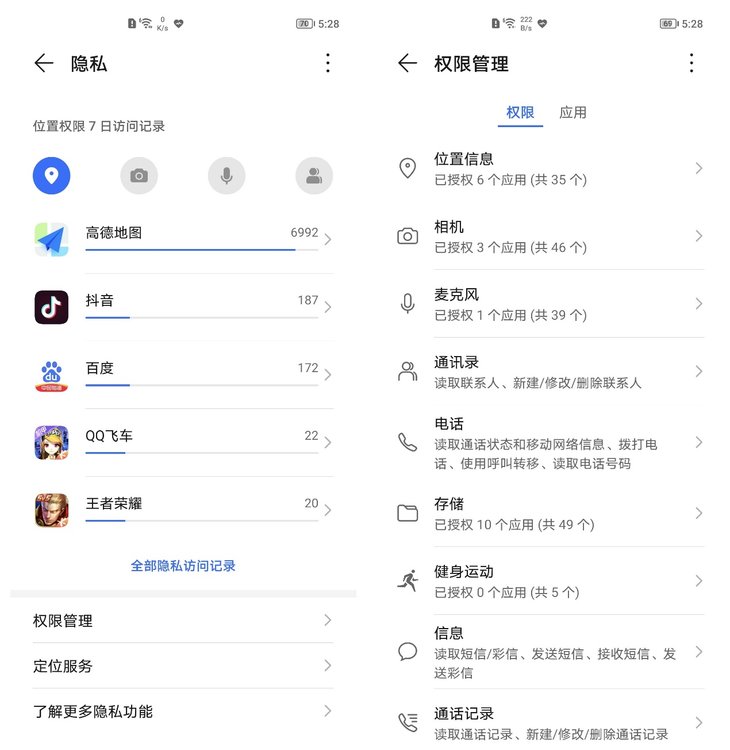Open 位置信息 permission details
The width and height of the screenshot is (730, 750).
548,169
